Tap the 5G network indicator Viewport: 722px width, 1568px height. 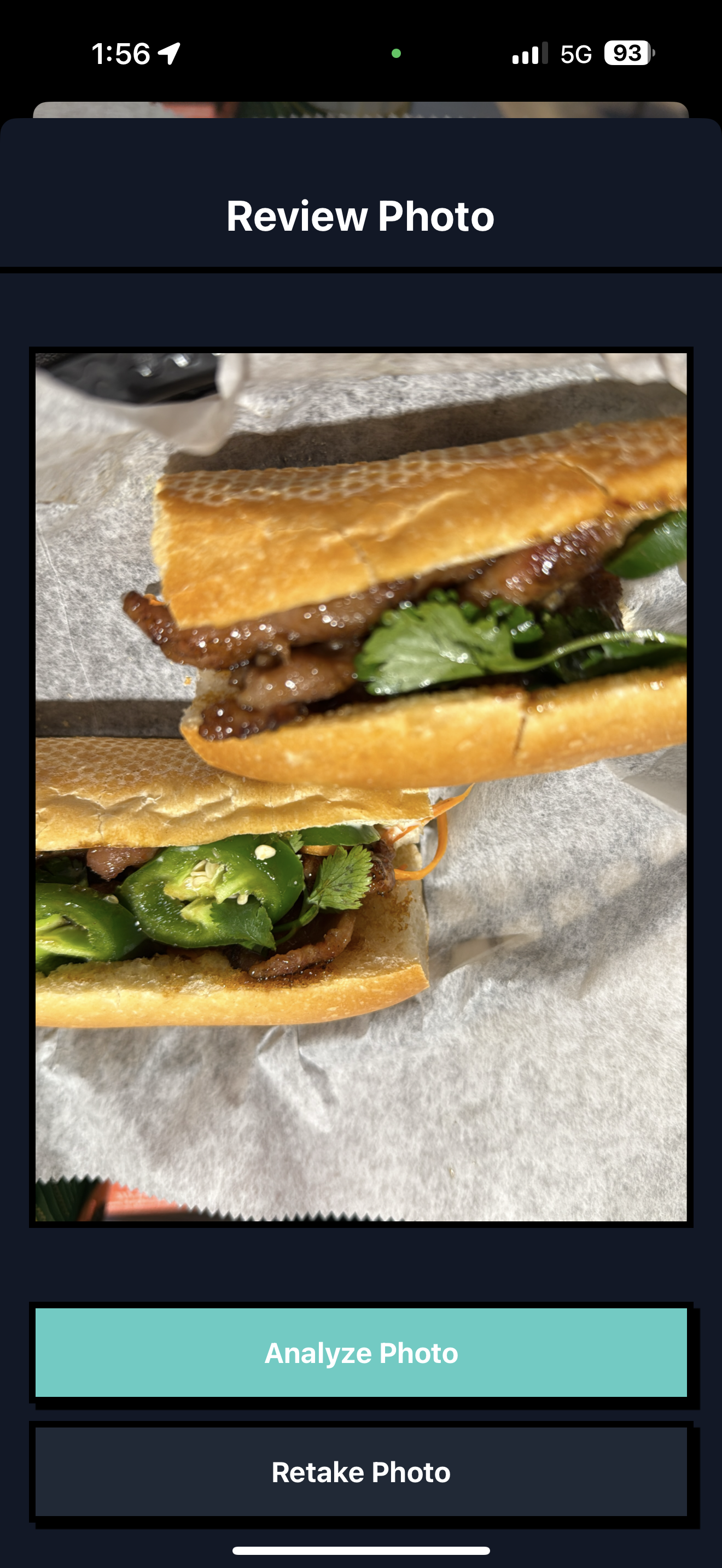point(576,55)
